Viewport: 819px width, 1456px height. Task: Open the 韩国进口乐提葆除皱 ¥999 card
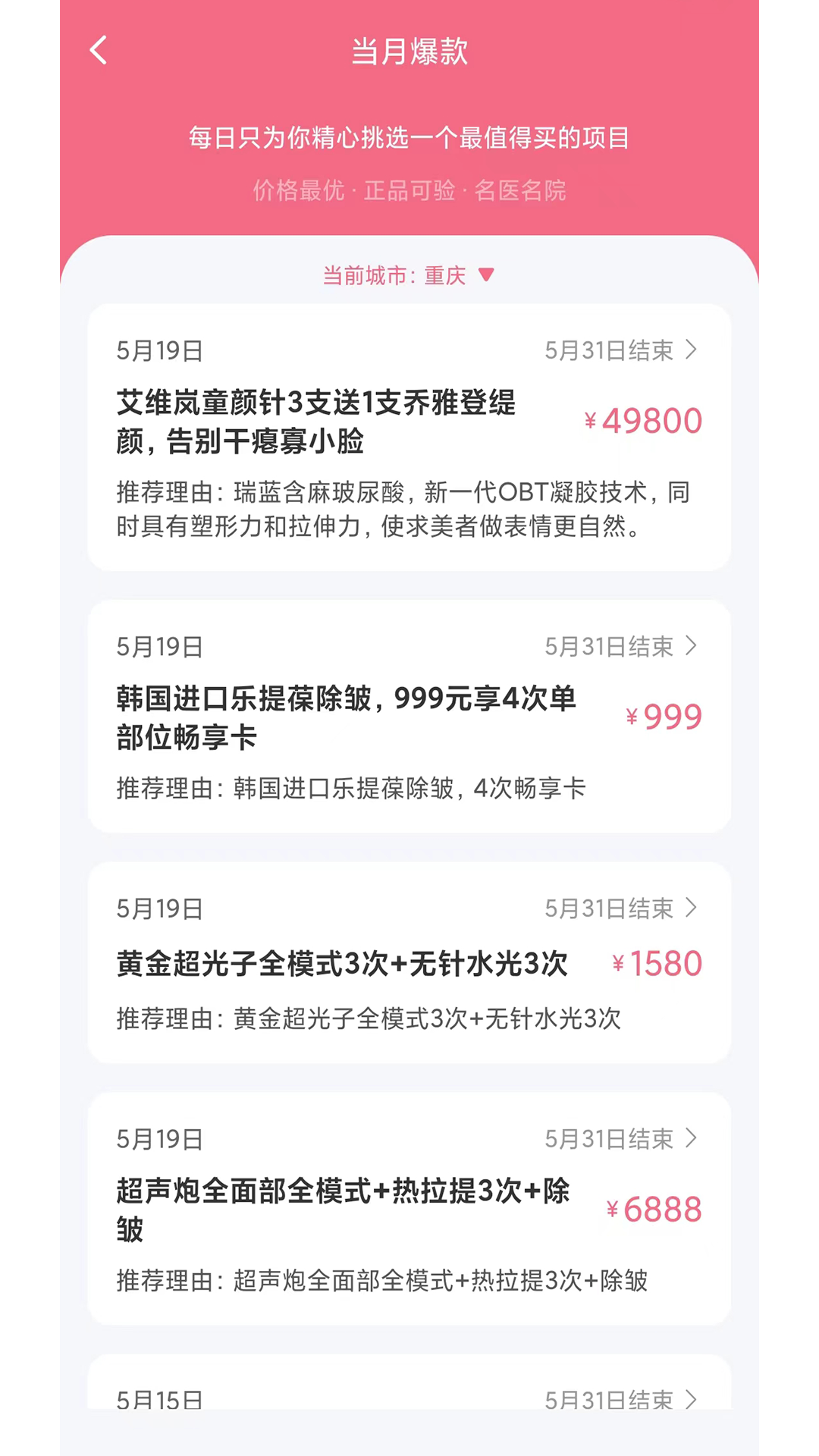pos(409,716)
